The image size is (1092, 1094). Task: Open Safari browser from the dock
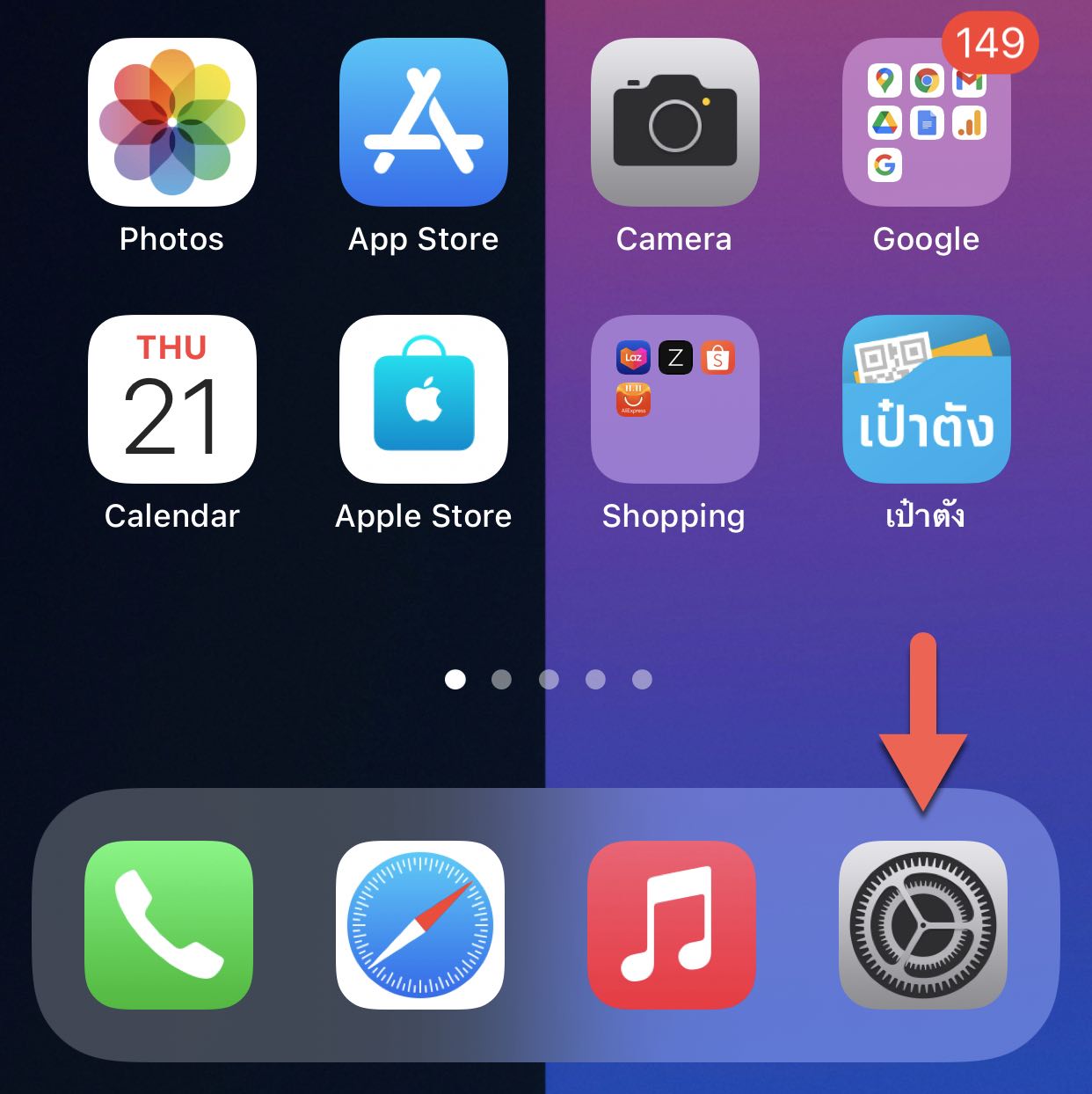420,924
